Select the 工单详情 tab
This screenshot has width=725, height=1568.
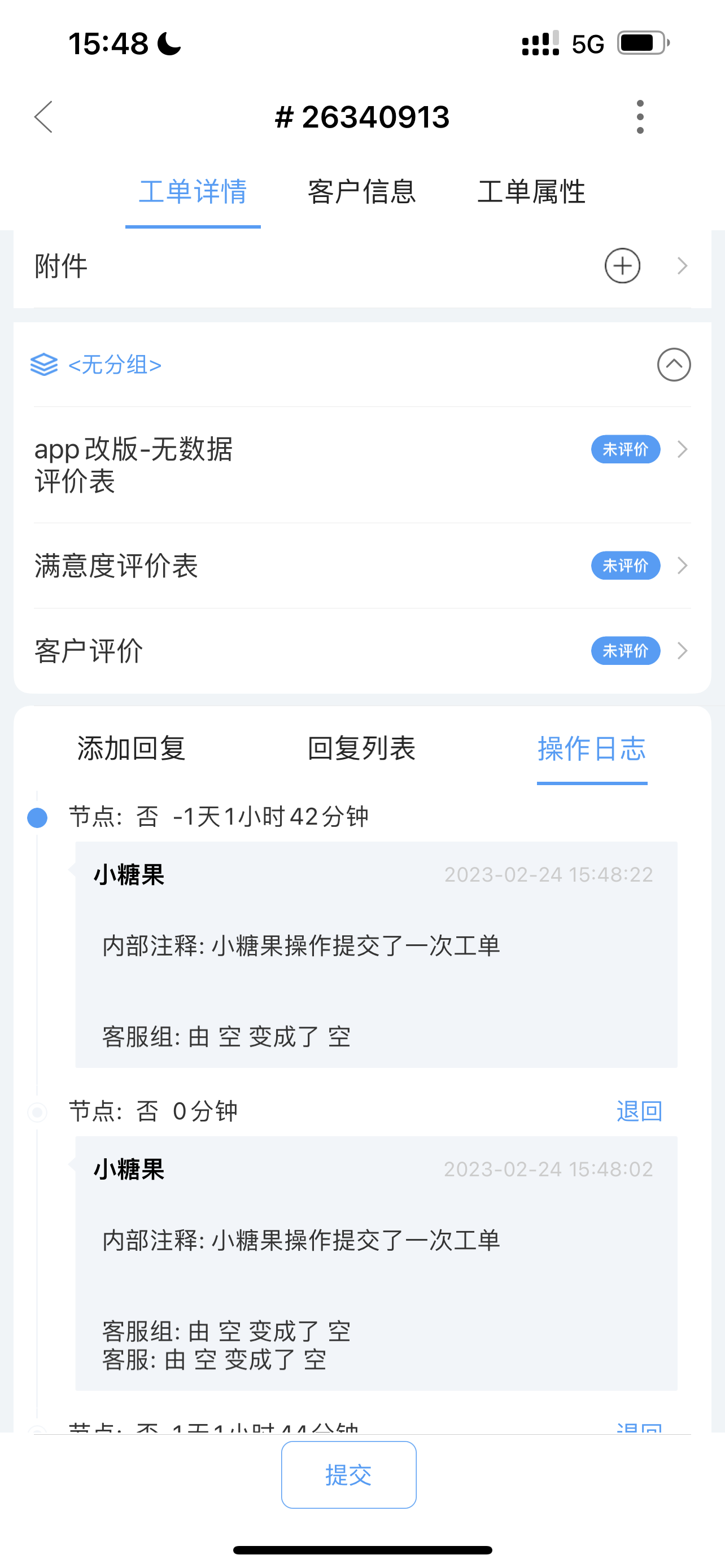tap(193, 192)
